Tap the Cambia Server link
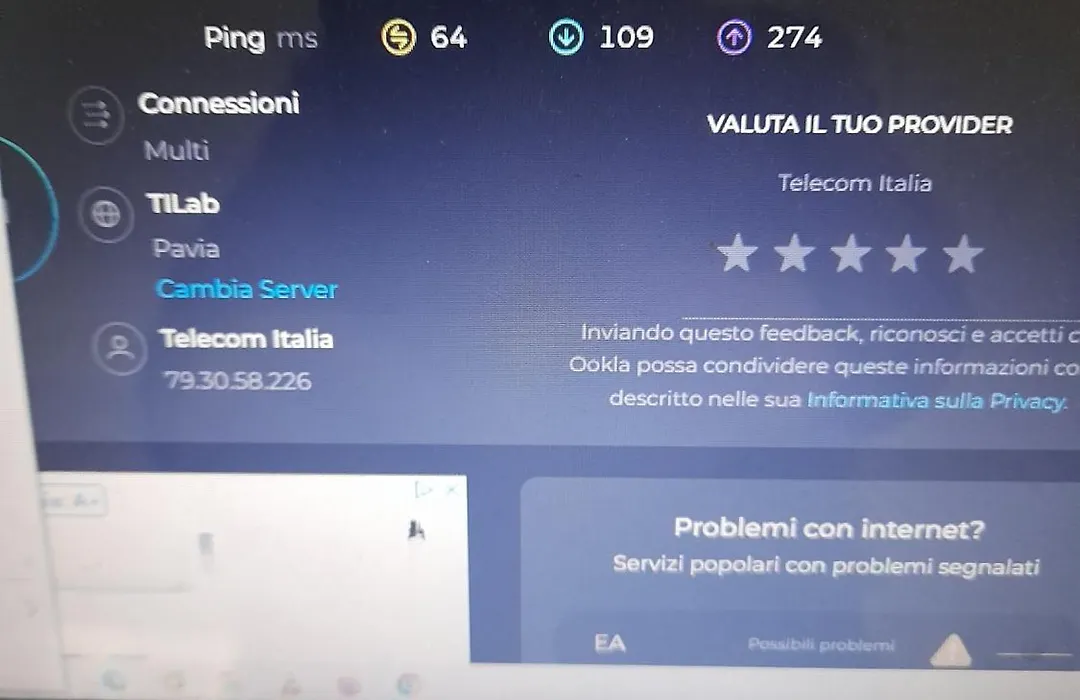The width and height of the screenshot is (1080, 700). [247, 290]
